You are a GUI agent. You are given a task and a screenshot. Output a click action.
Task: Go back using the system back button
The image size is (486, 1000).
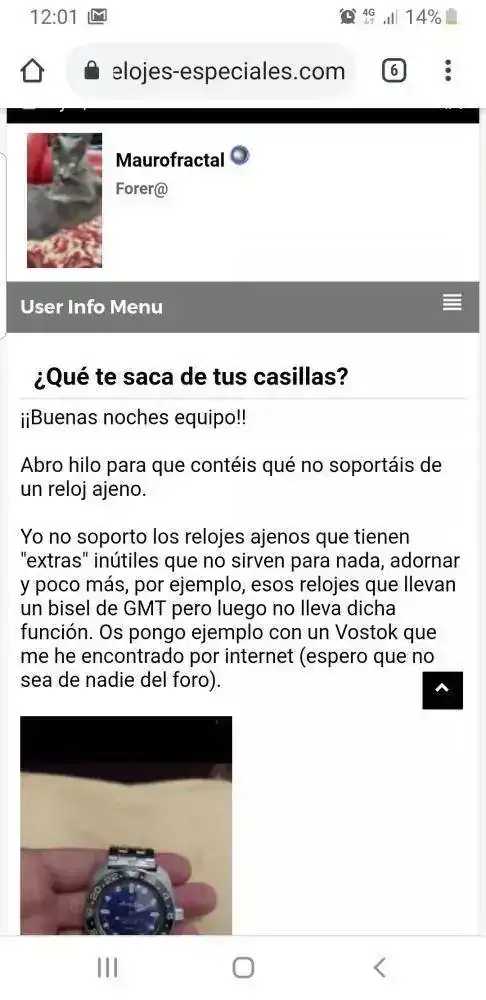(x=379, y=967)
